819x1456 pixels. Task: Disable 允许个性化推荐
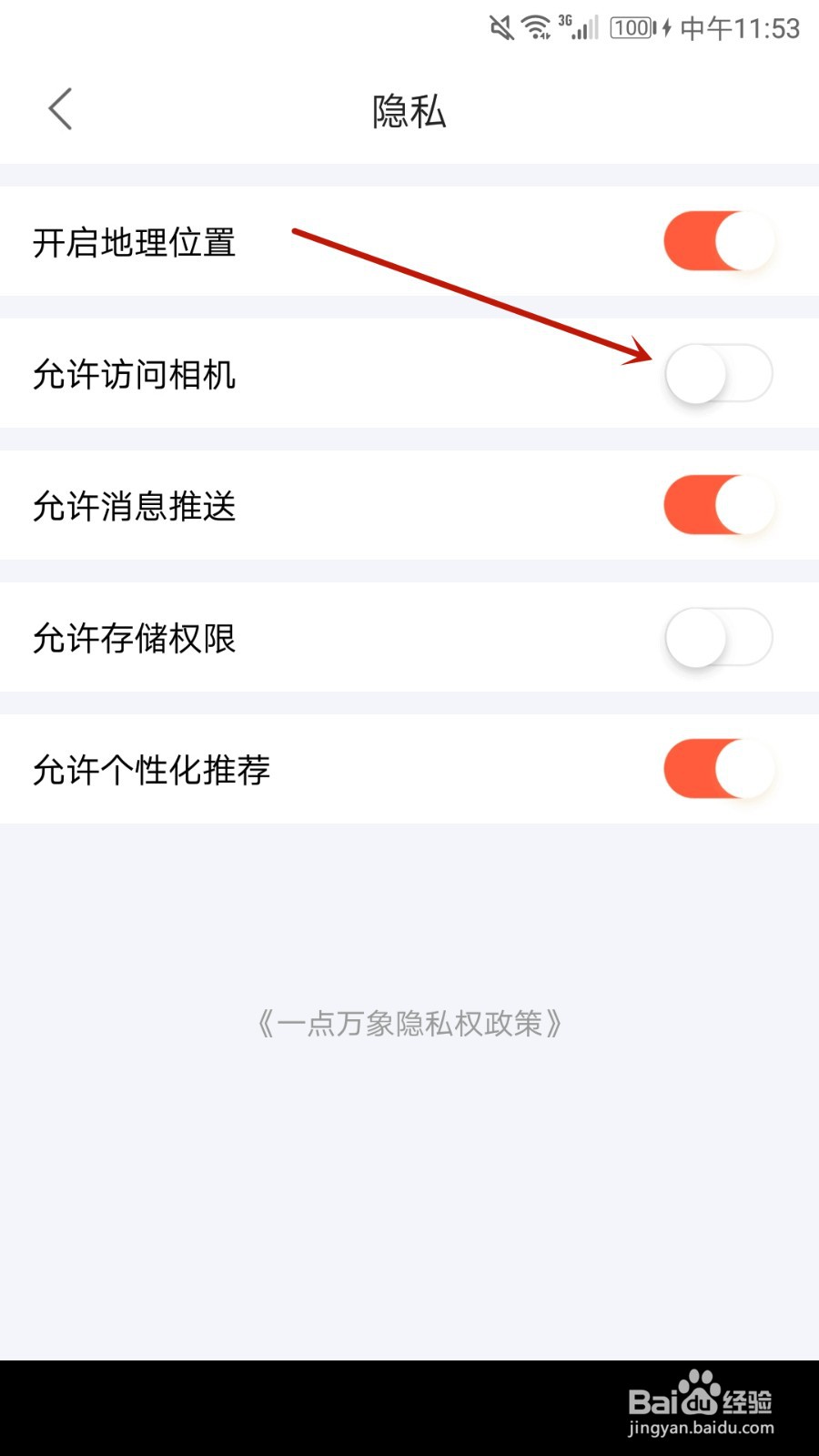coord(718,769)
